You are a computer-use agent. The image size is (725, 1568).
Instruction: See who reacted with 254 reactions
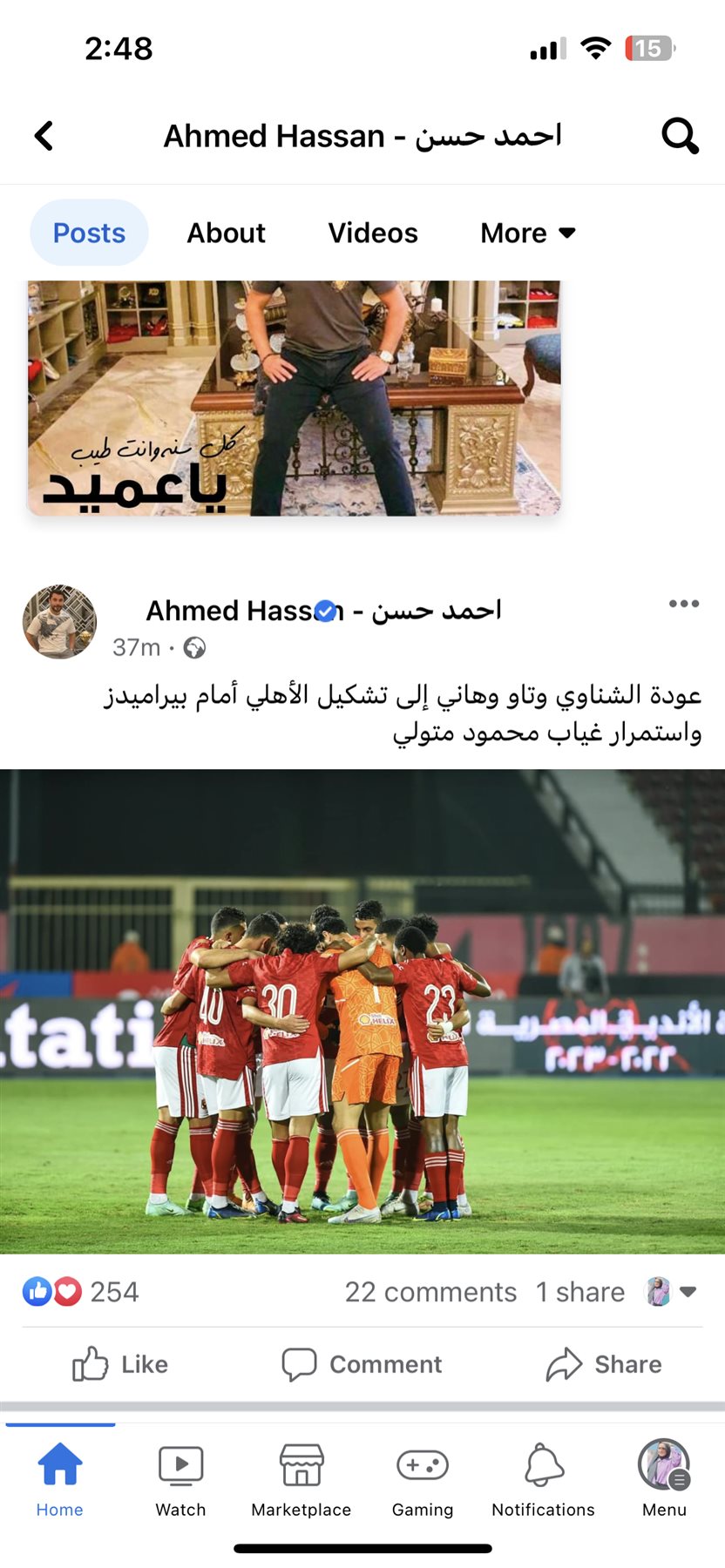(x=80, y=1292)
